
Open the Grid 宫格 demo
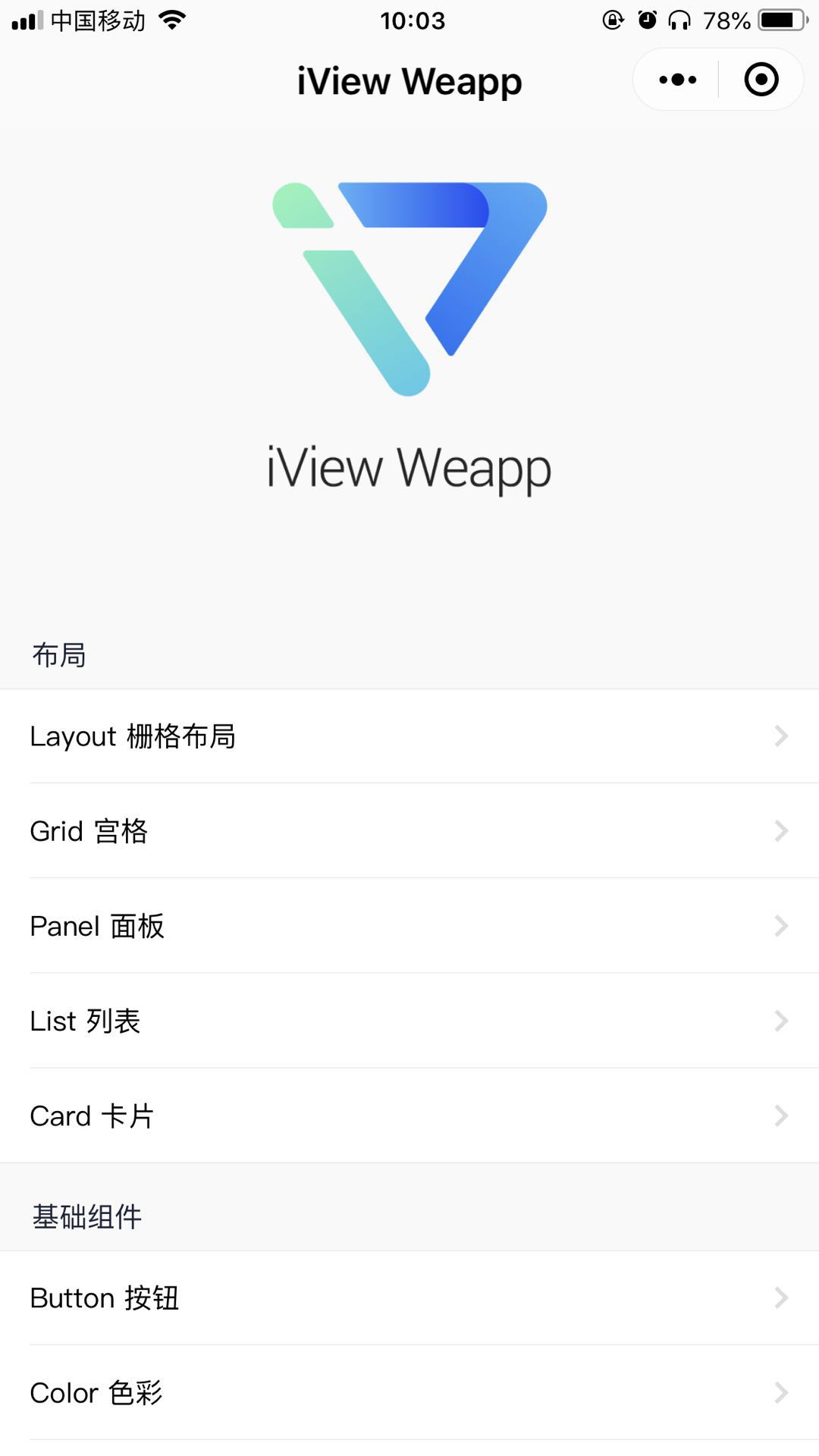tap(409, 831)
